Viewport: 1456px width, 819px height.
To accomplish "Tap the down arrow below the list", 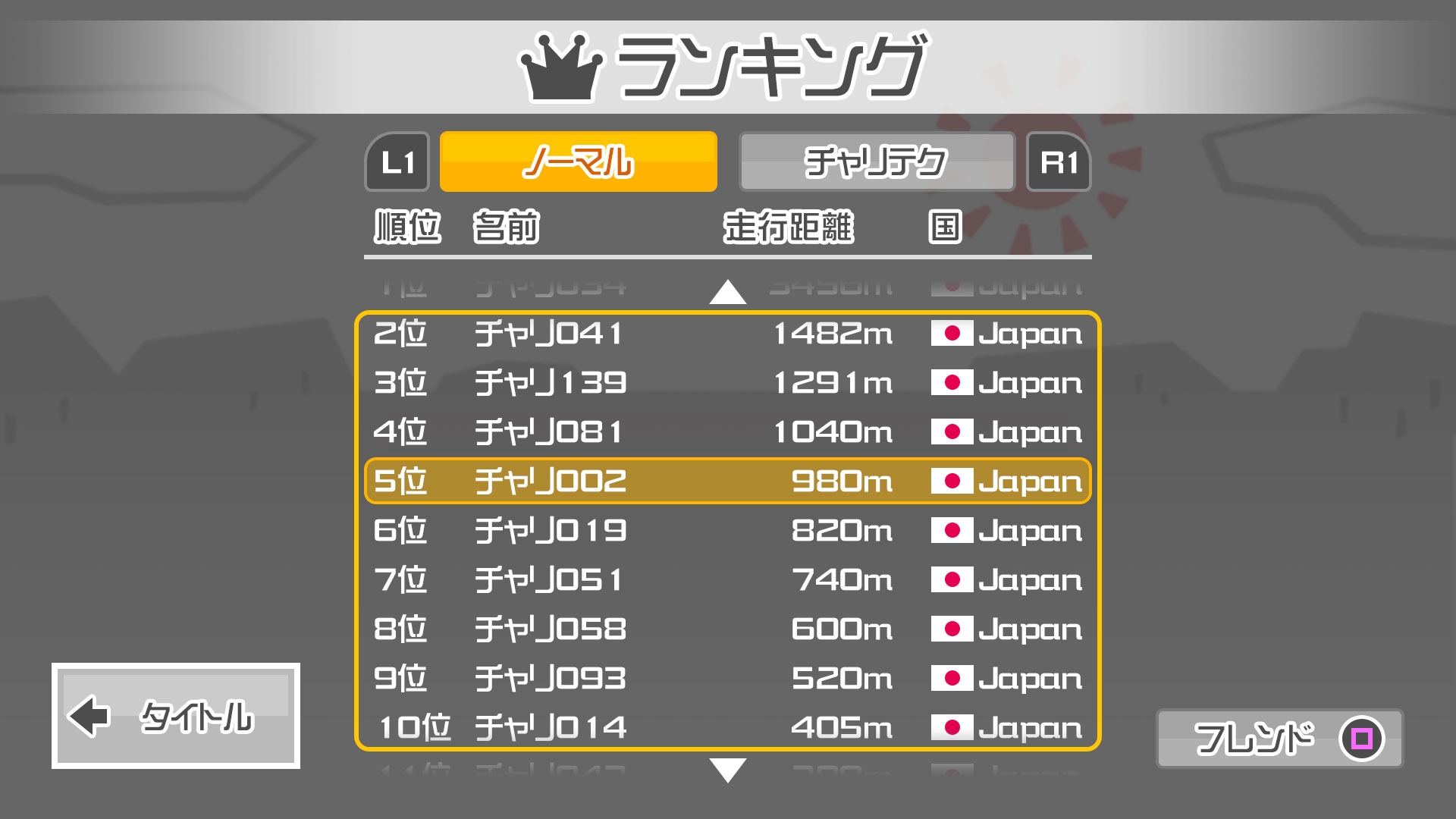I will [x=727, y=770].
